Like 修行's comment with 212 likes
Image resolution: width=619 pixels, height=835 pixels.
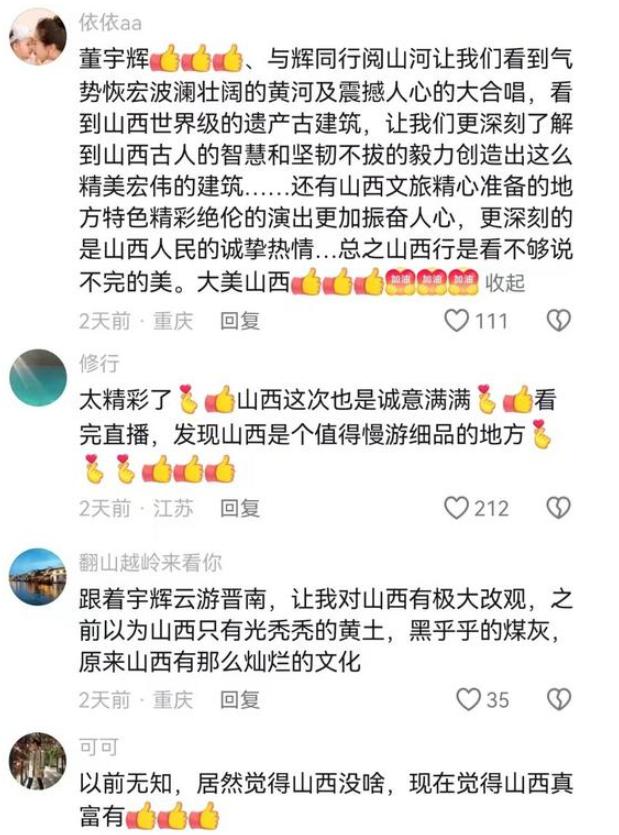point(457,509)
